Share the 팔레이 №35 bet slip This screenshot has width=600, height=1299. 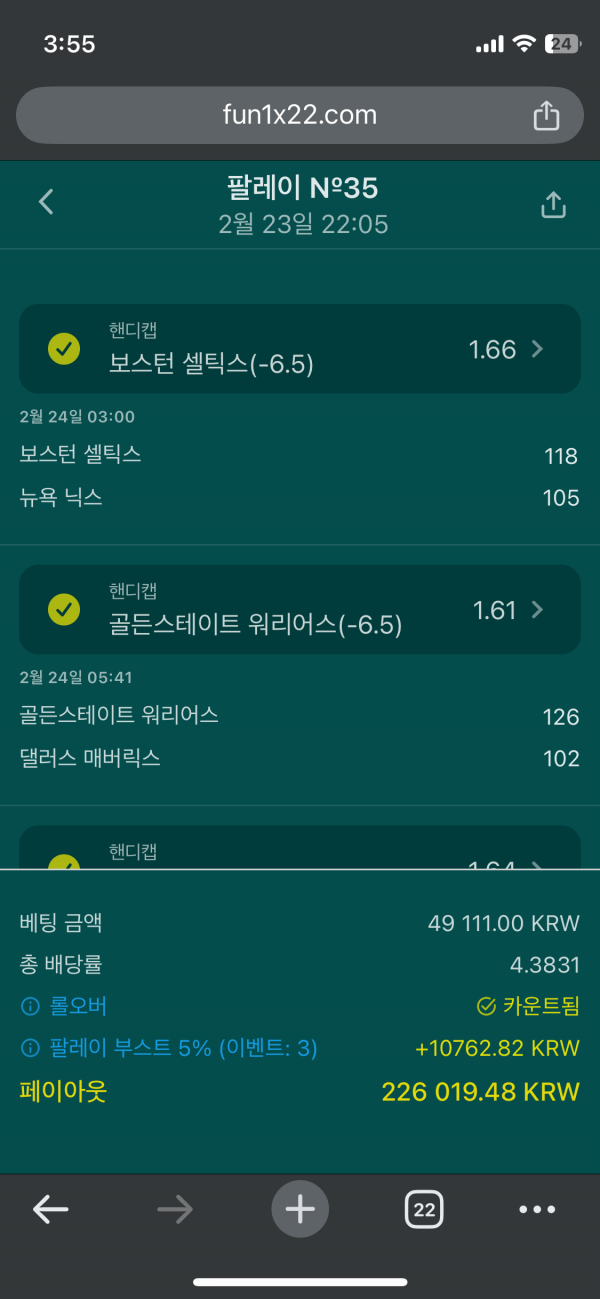553,205
